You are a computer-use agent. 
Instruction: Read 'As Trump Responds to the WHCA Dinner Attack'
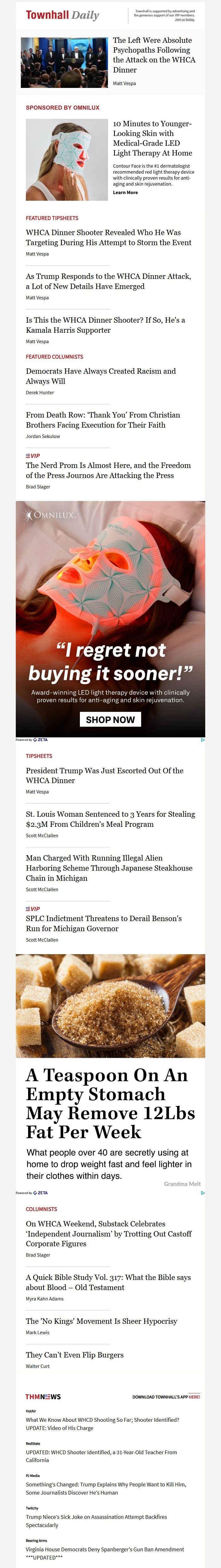point(108,281)
